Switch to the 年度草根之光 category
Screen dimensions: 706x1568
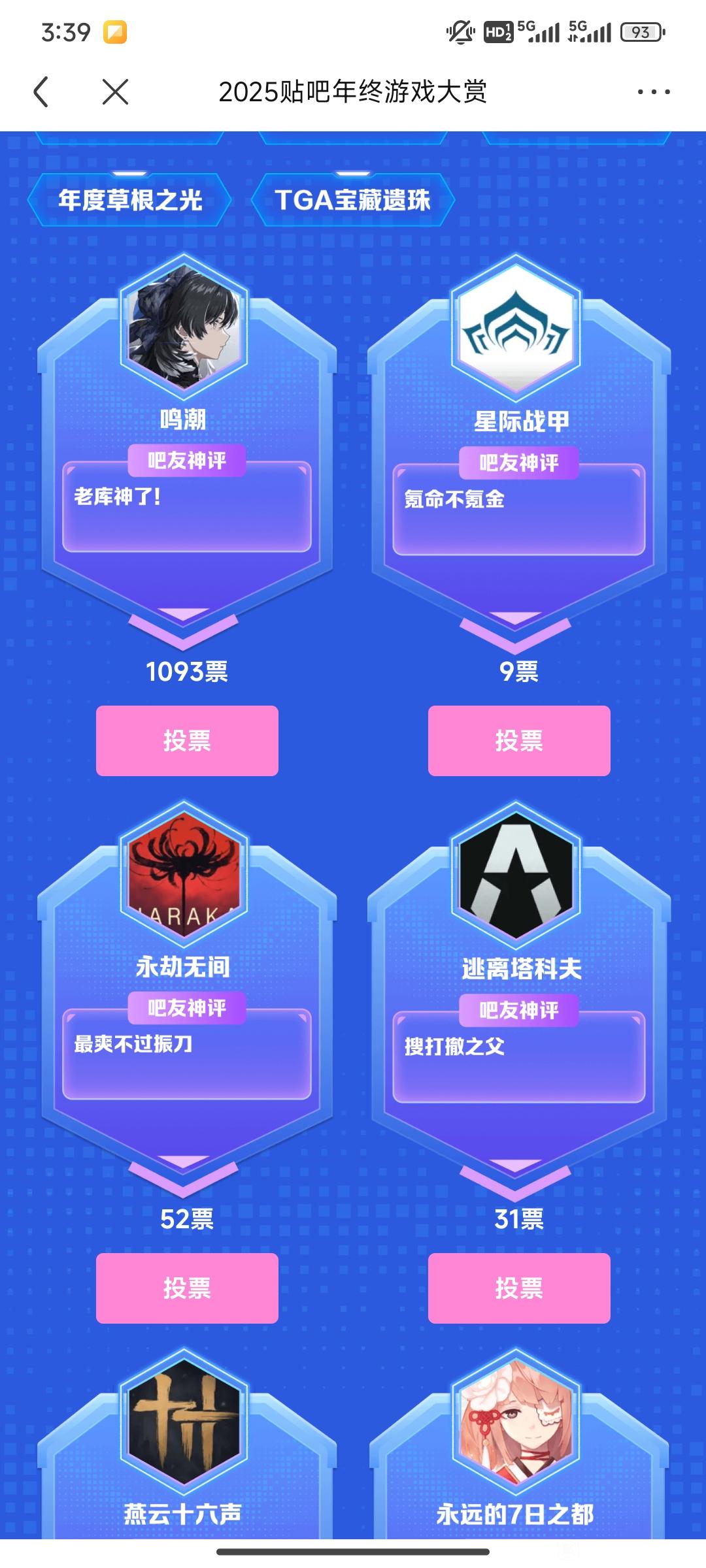pos(130,200)
